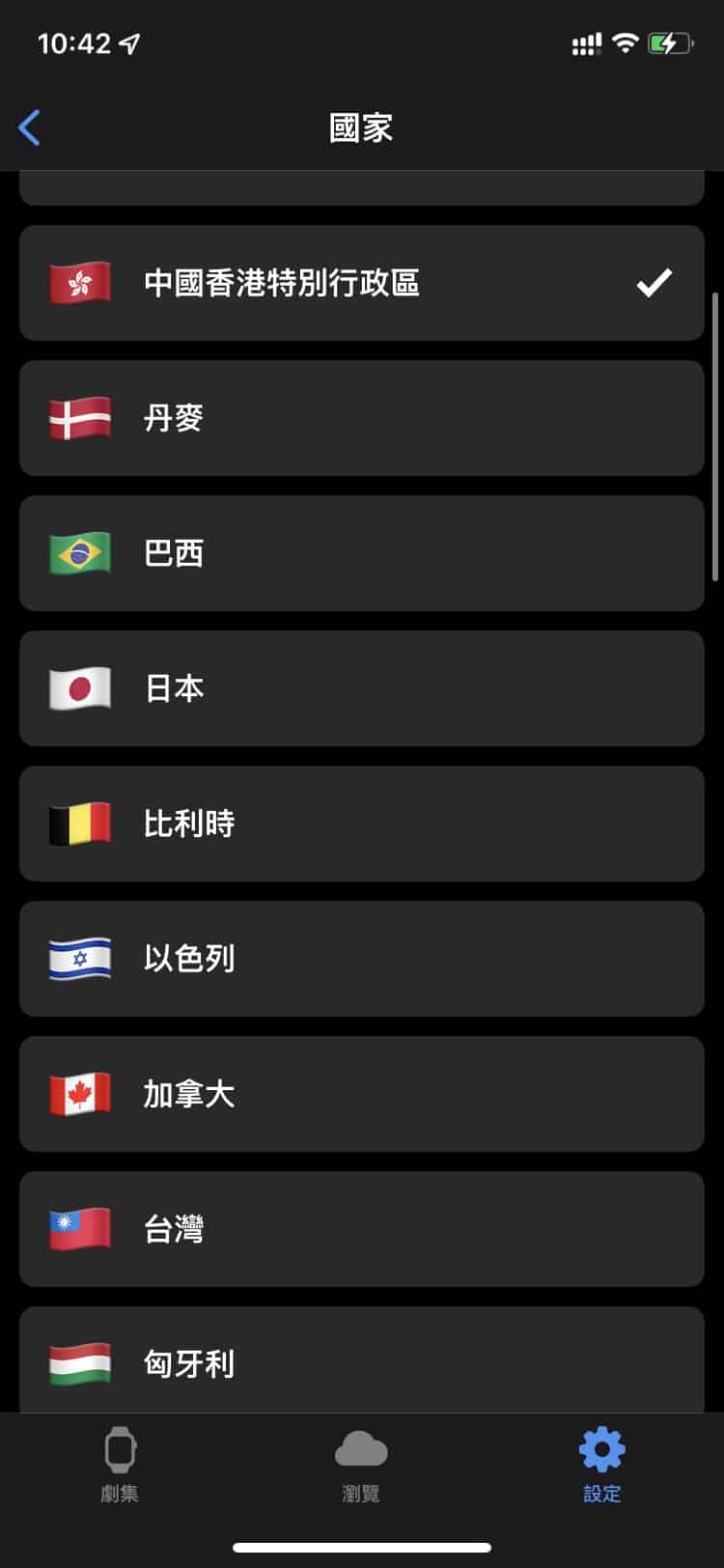Choose 比利時 as the country

coord(361,824)
